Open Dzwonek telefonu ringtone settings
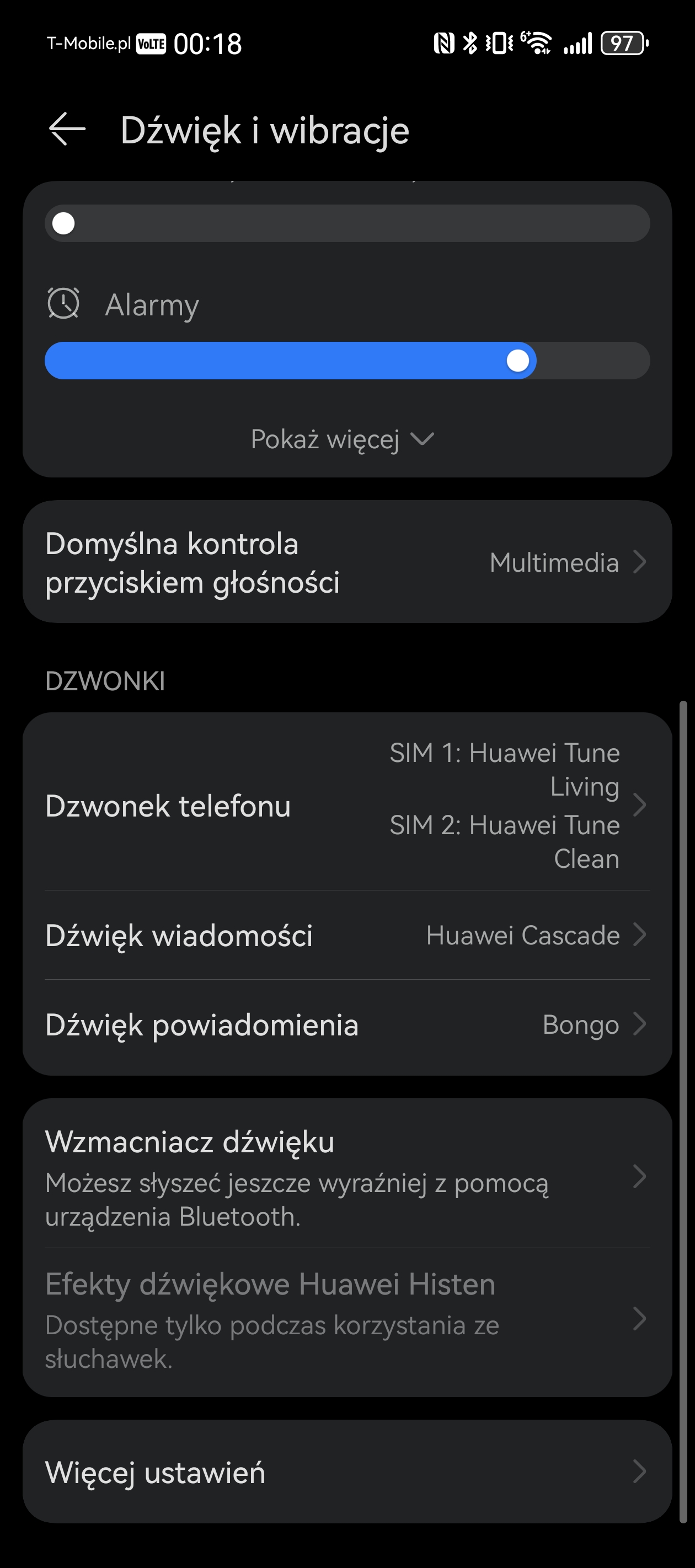 (x=347, y=805)
